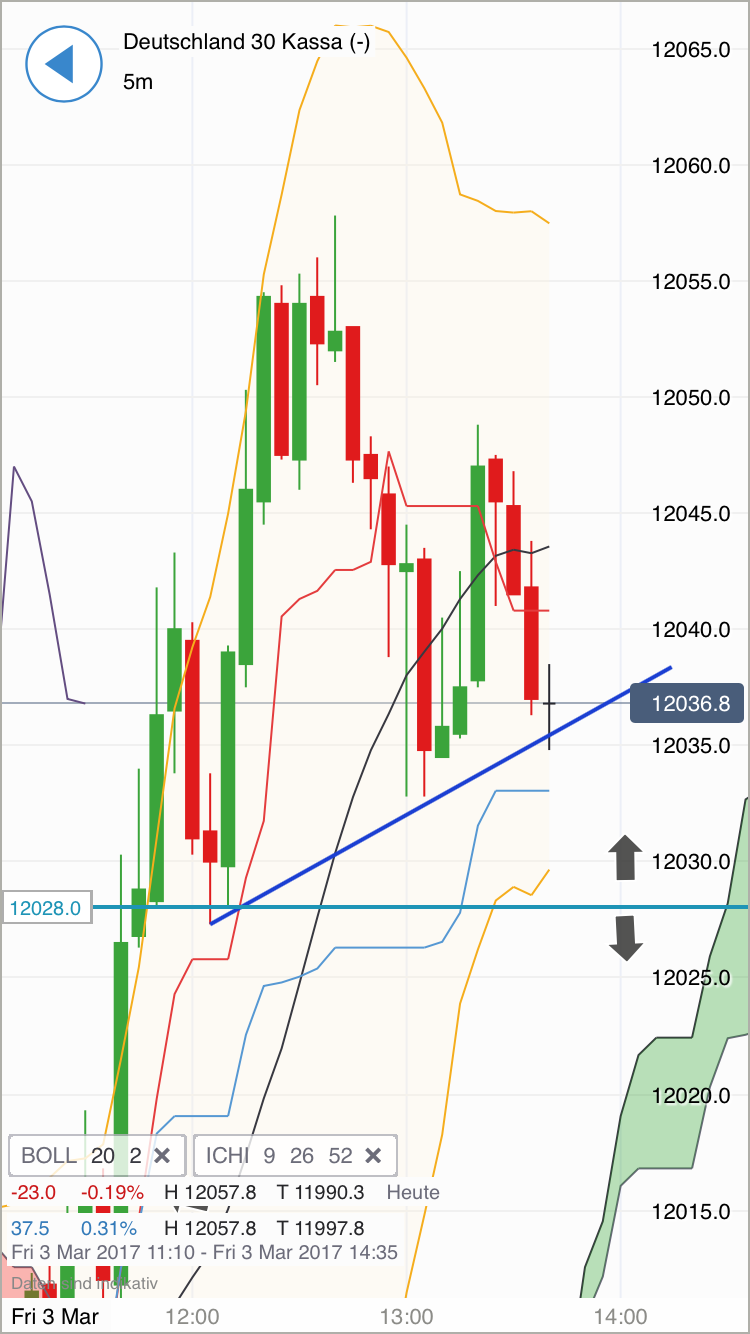Click the teal horizontal level line

coord(350,907)
